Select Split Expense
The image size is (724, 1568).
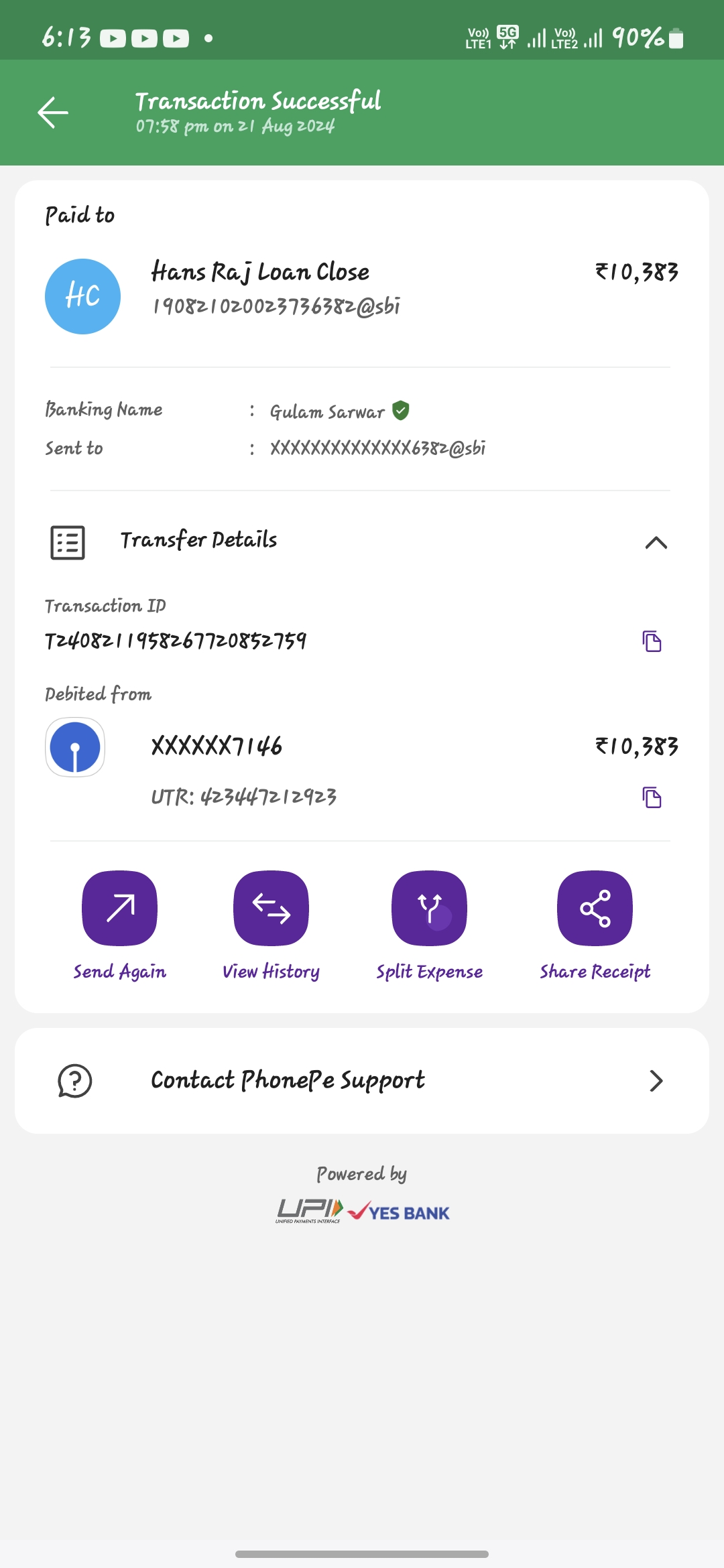(x=429, y=909)
